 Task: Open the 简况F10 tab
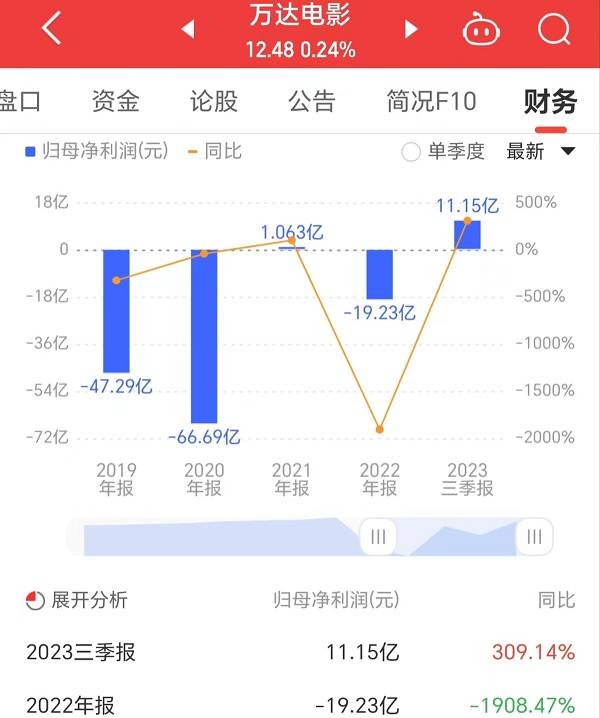(x=431, y=101)
